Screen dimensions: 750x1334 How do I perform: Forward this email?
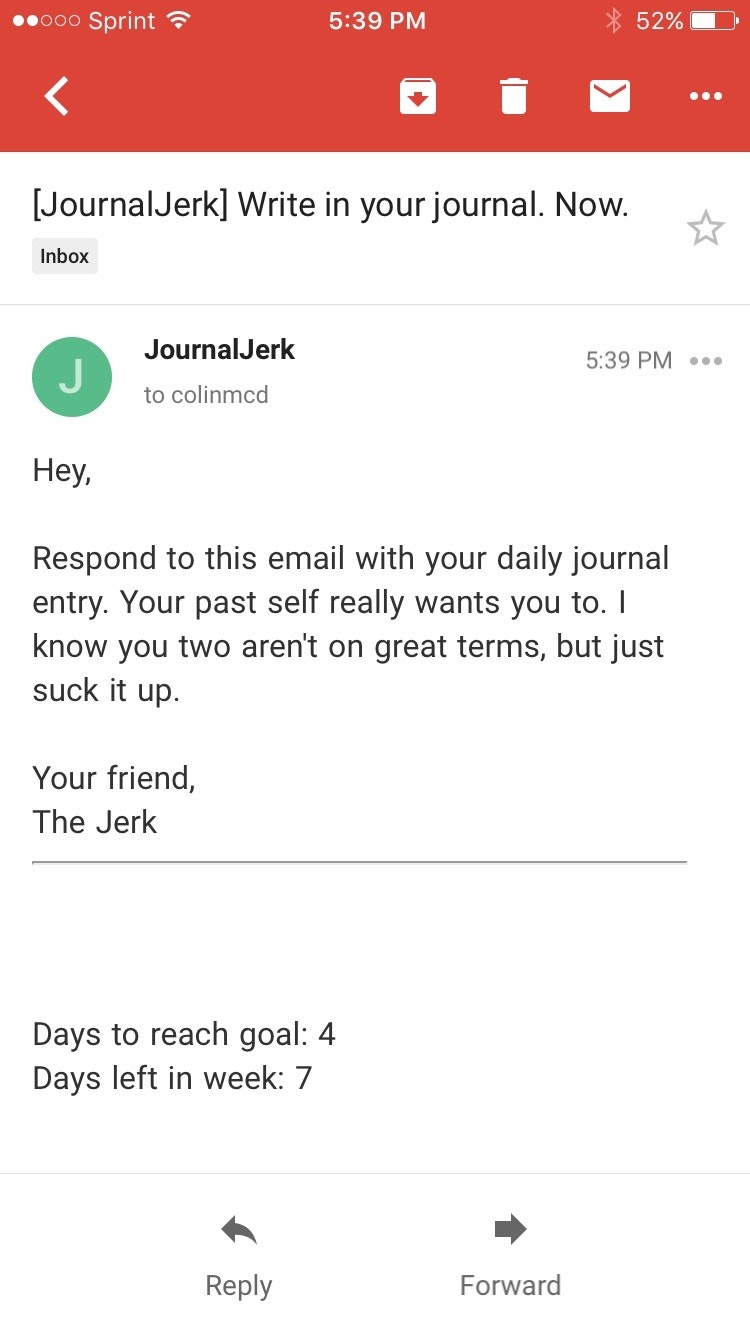pos(510,1255)
